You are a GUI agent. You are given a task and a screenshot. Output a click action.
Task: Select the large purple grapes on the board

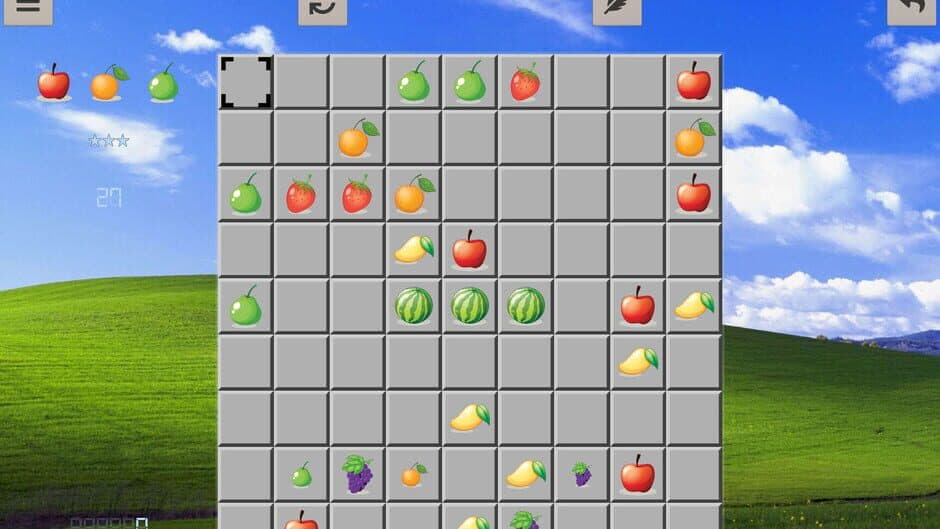coord(357,473)
